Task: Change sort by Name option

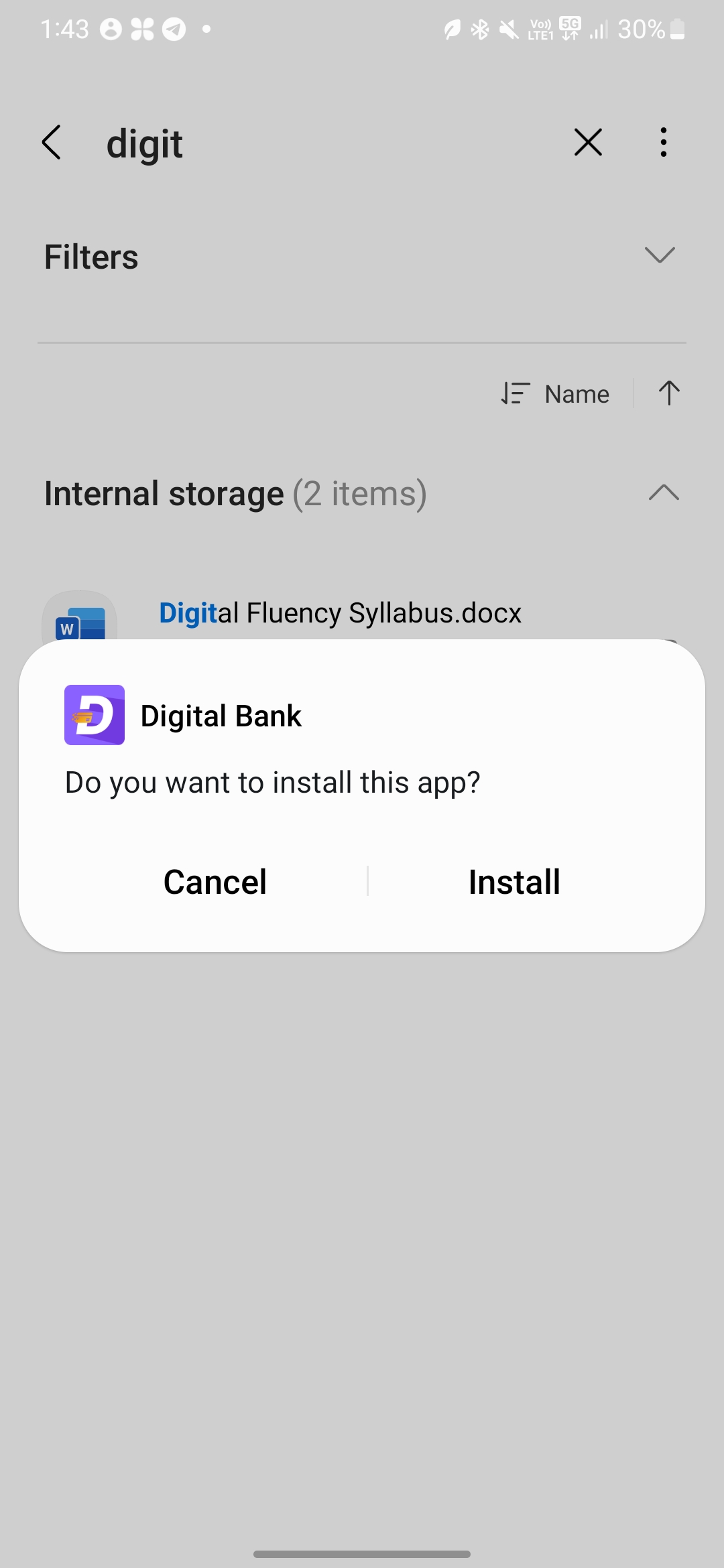Action: (556, 394)
